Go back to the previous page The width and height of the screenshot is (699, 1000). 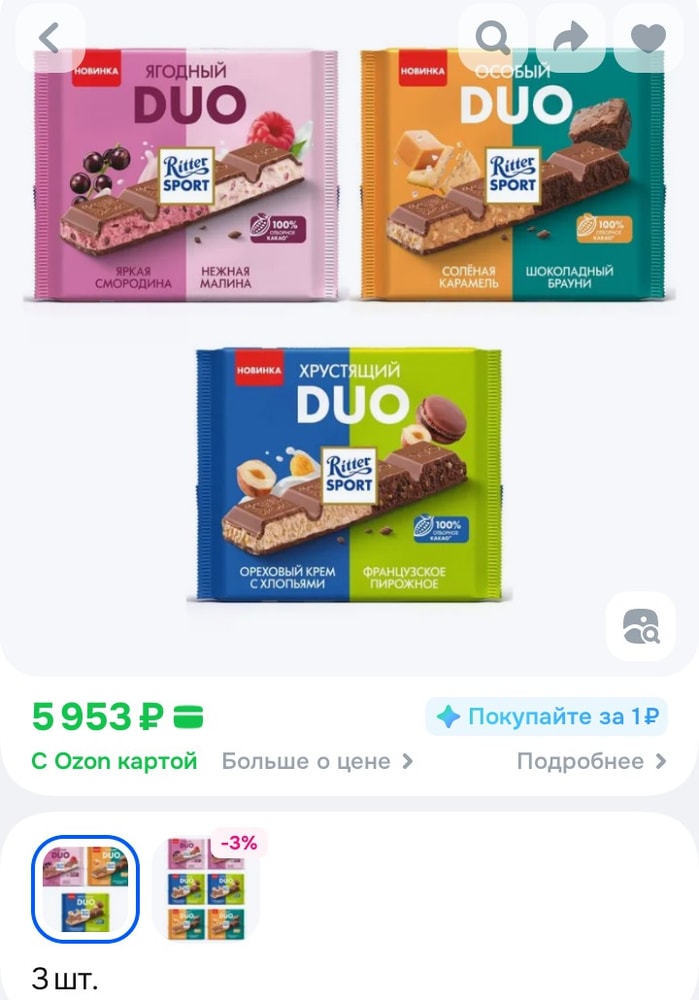(x=49, y=38)
